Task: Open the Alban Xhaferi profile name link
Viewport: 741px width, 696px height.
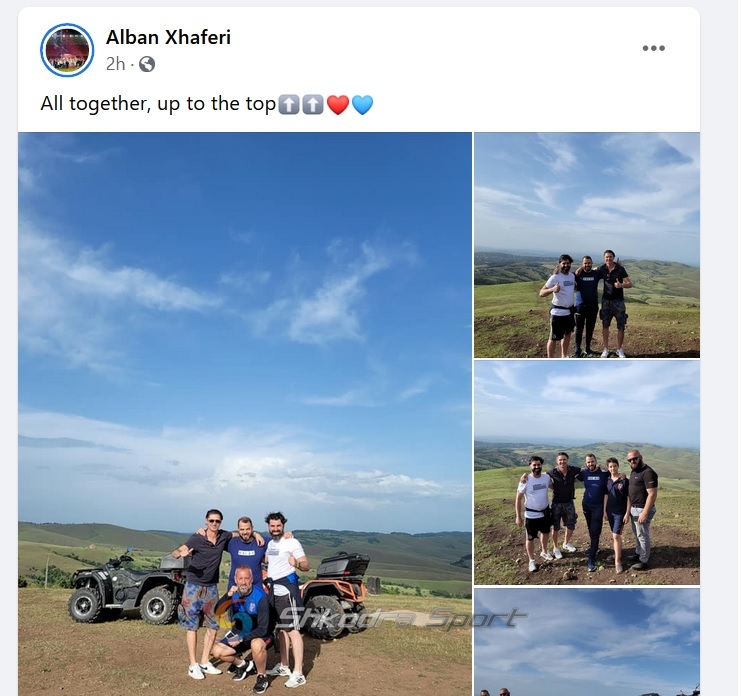Action: tap(168, 38)
